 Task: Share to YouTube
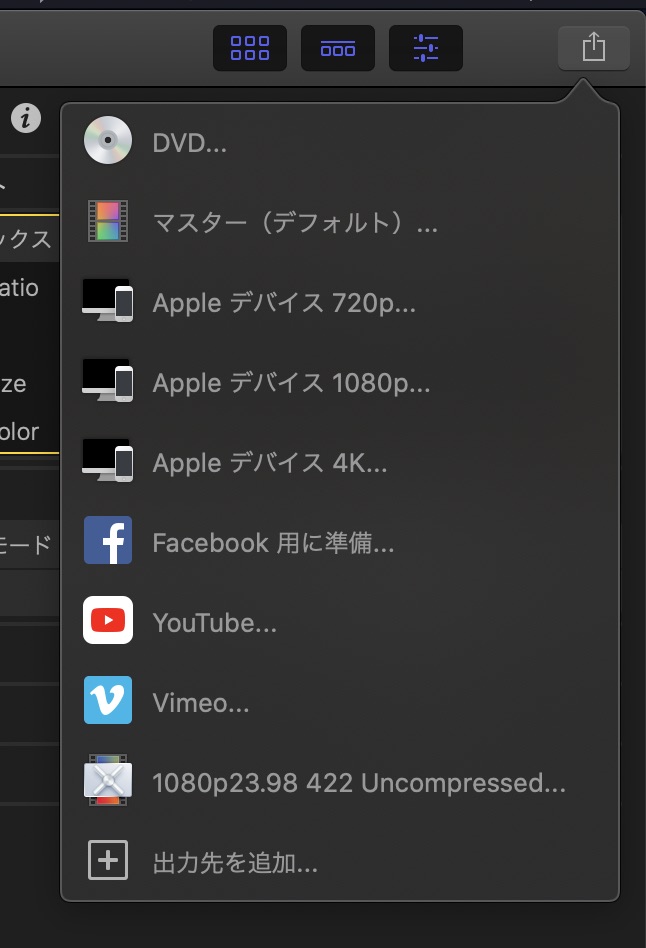click(214, 623)
